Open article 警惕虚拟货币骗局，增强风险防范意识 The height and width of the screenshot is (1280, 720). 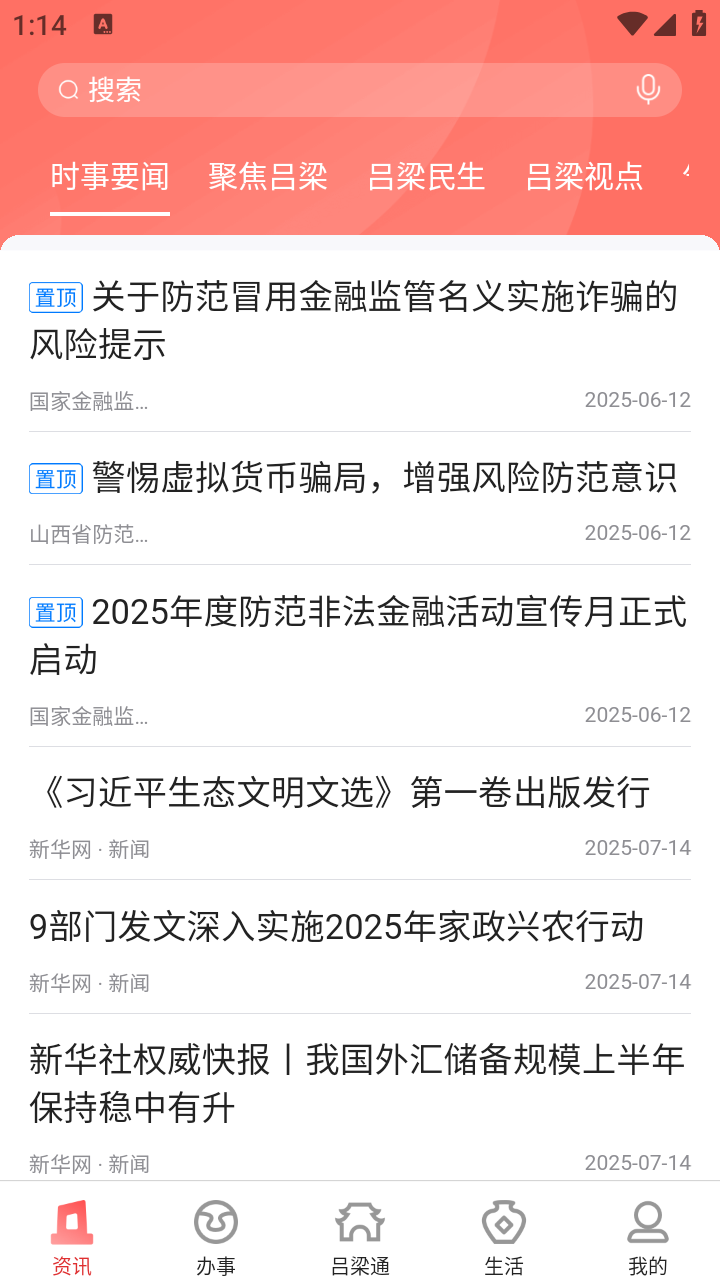point(360,499)
